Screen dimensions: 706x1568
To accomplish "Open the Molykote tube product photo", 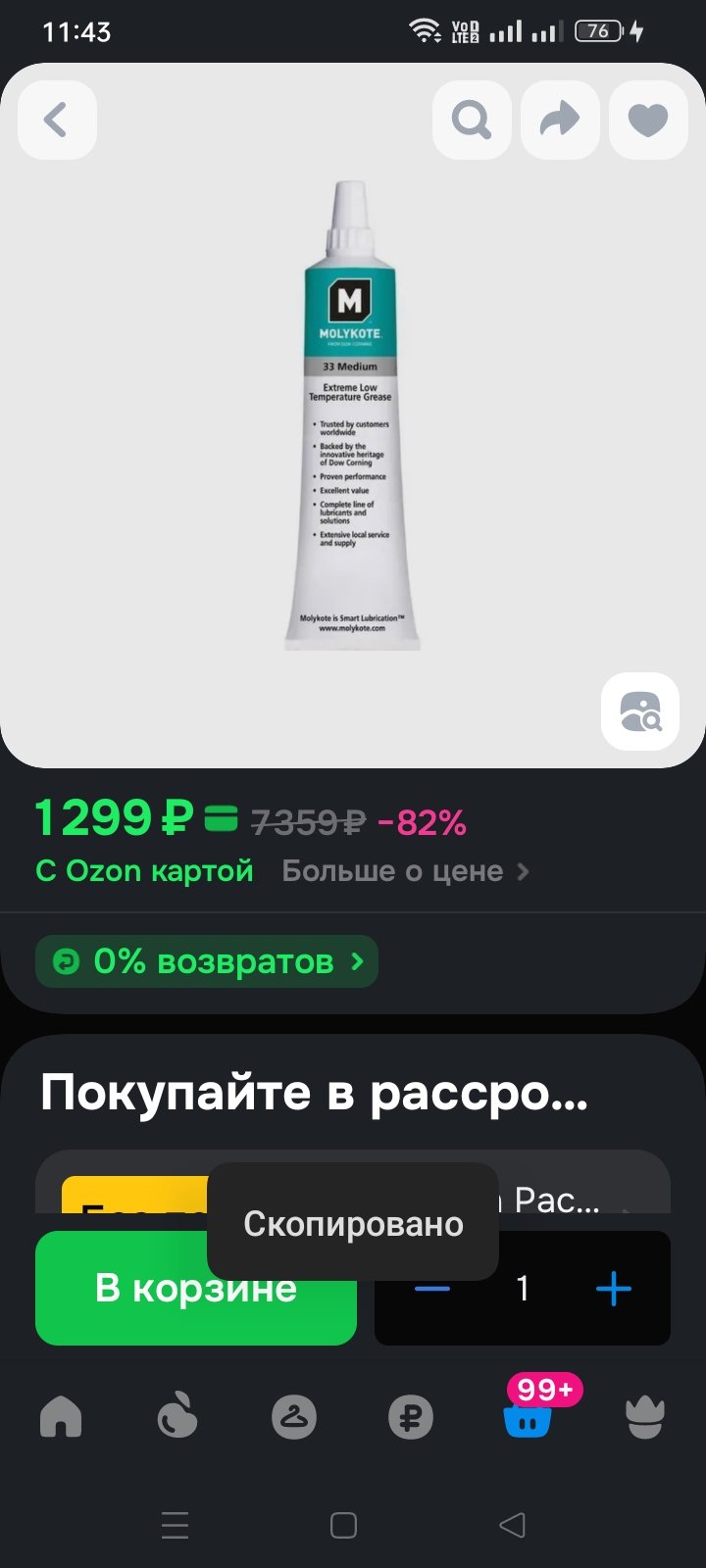I will coord(351,416).
